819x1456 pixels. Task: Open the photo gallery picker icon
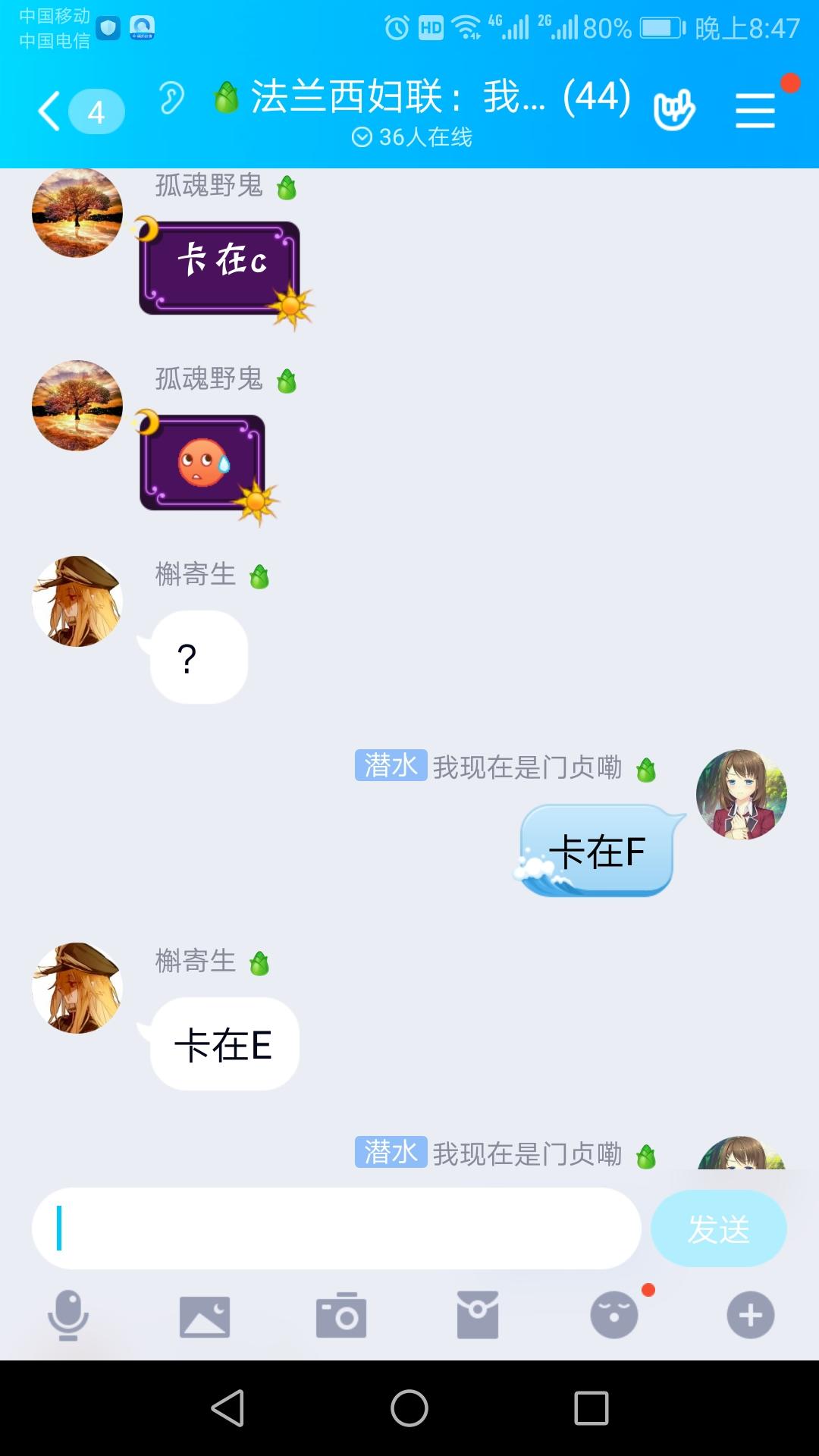point(205,1316)
